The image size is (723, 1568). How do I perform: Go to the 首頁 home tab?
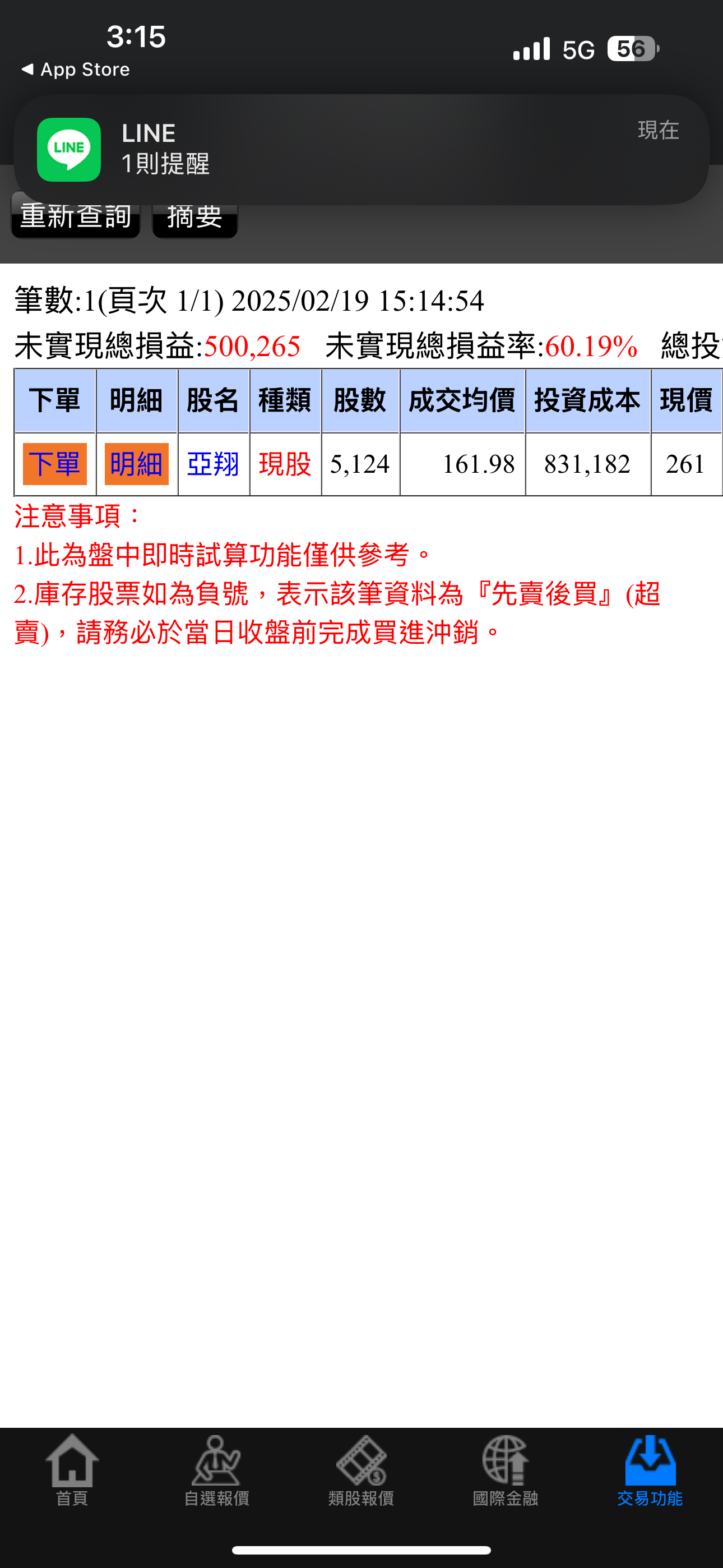pyautogui.click(x=72, y=1470)
